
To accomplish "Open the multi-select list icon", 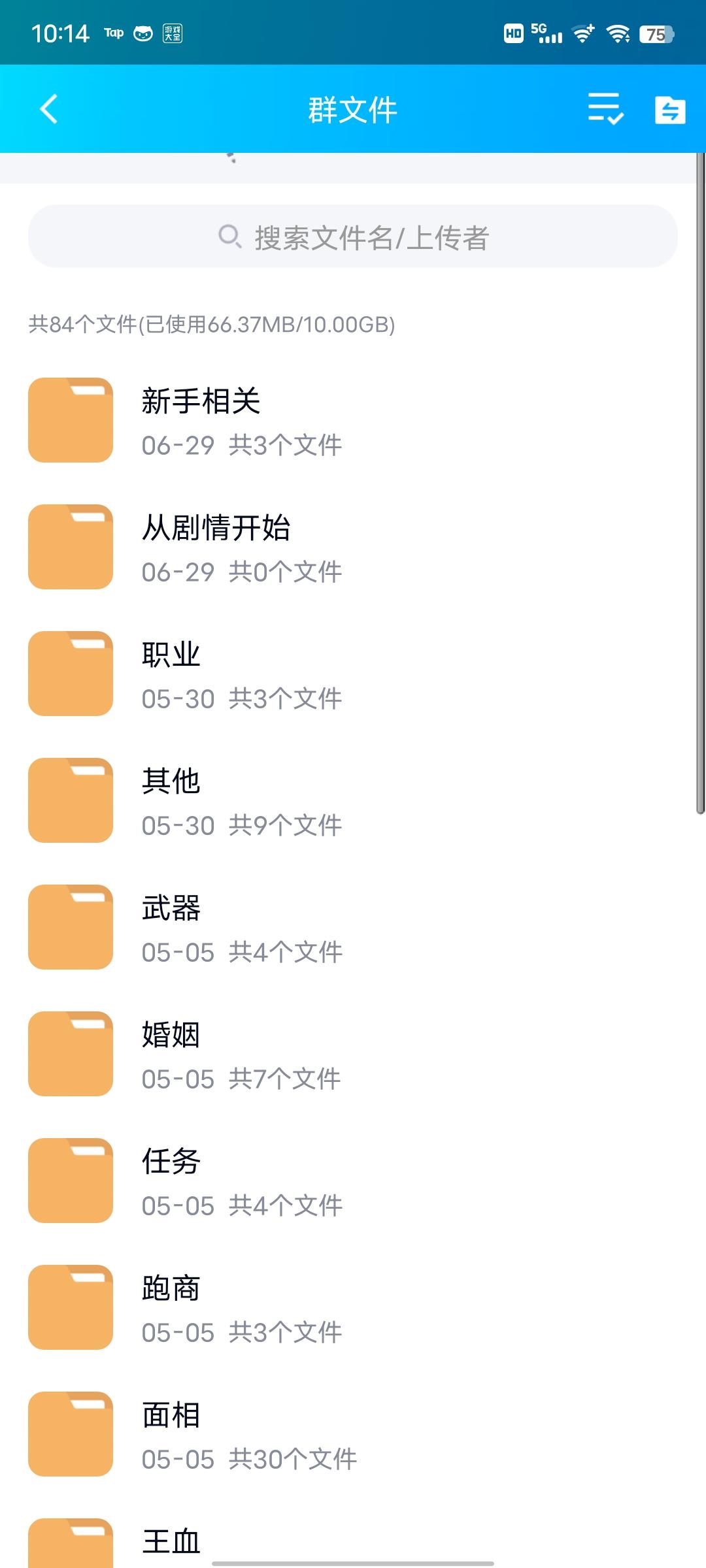I will pos(605,109).
